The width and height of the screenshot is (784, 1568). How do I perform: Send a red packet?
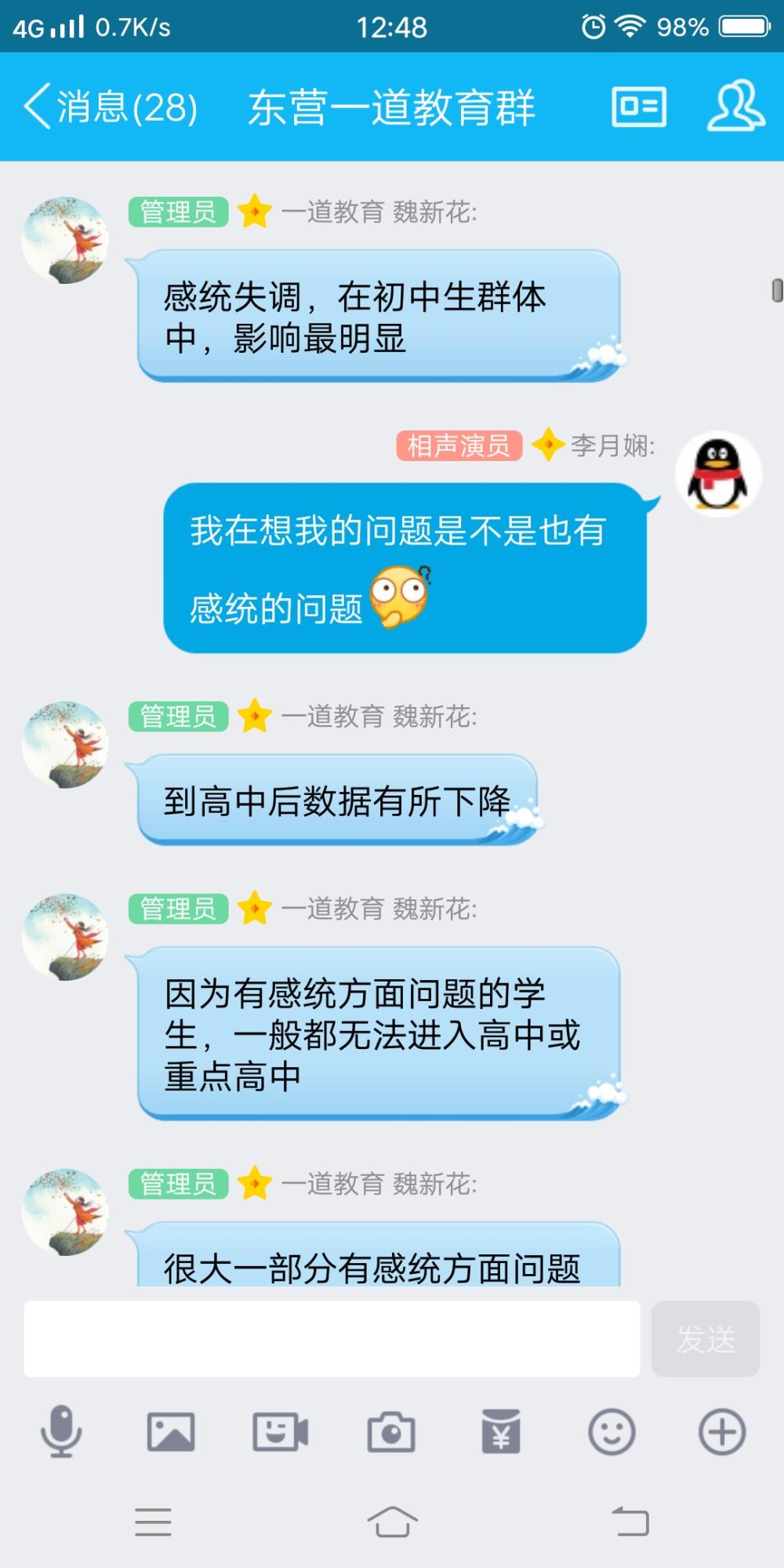[501, 1432]
